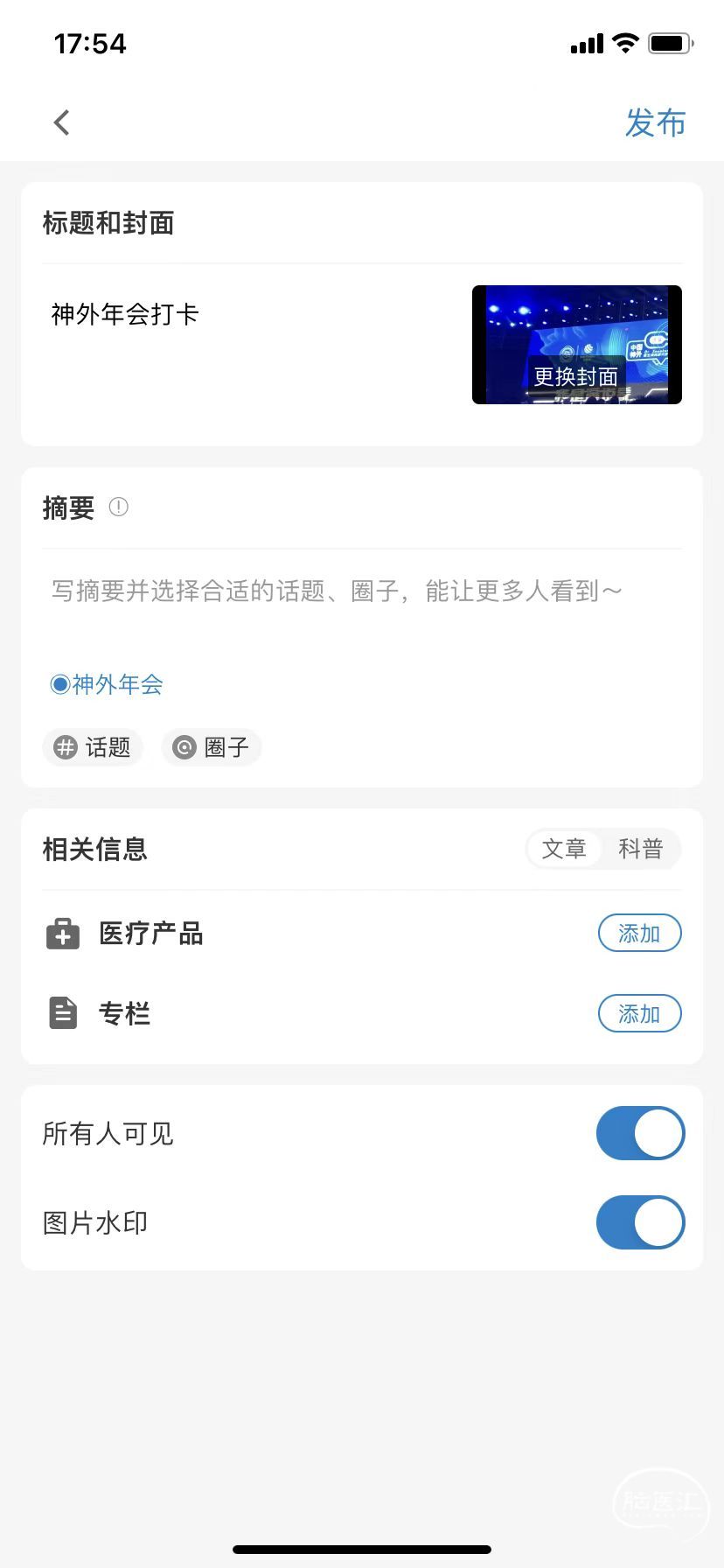This screenshot has width=724, height=1568.
Task: Open the info icon next to 摘要
Action: [x=119, y=507]
